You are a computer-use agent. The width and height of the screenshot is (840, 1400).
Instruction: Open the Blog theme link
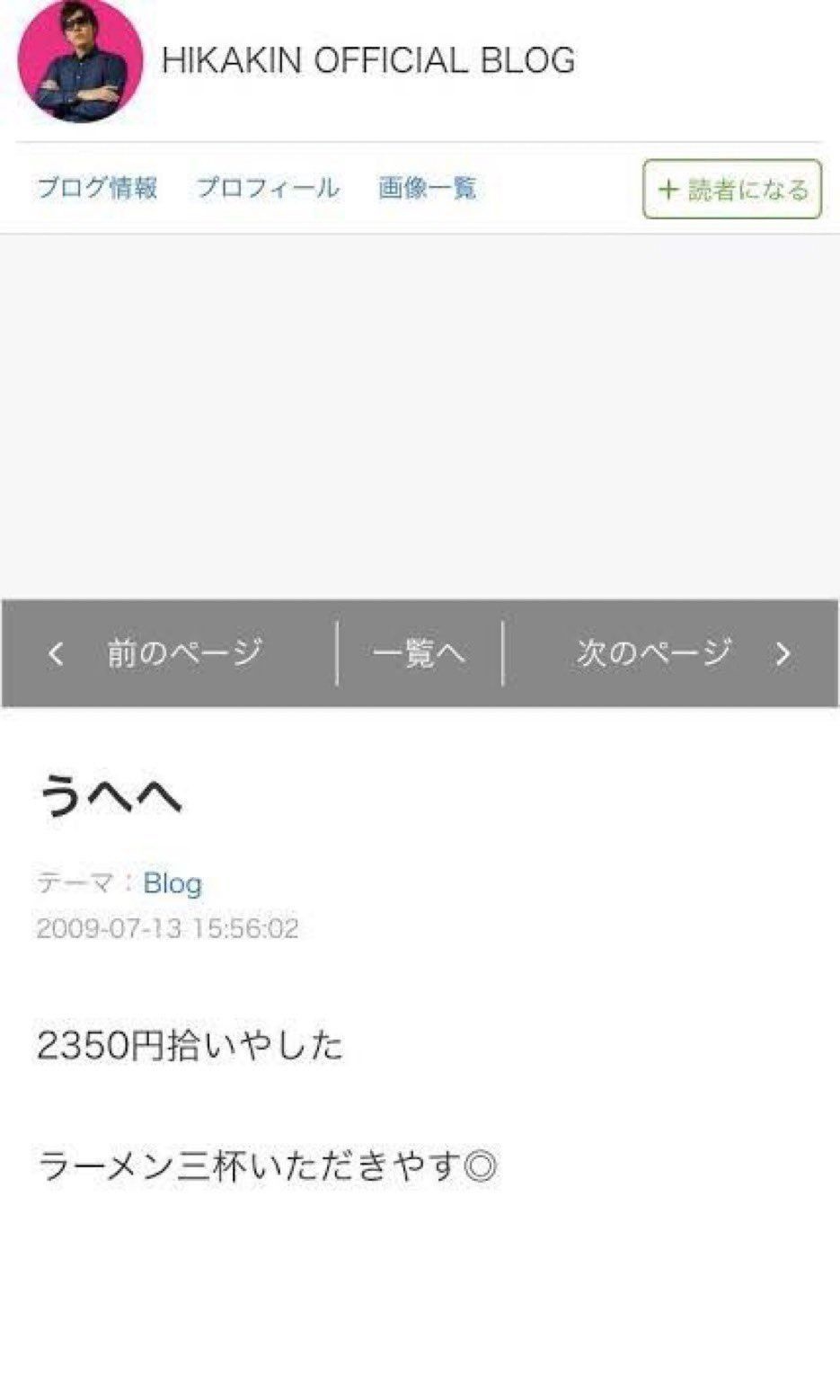(172, 883)
